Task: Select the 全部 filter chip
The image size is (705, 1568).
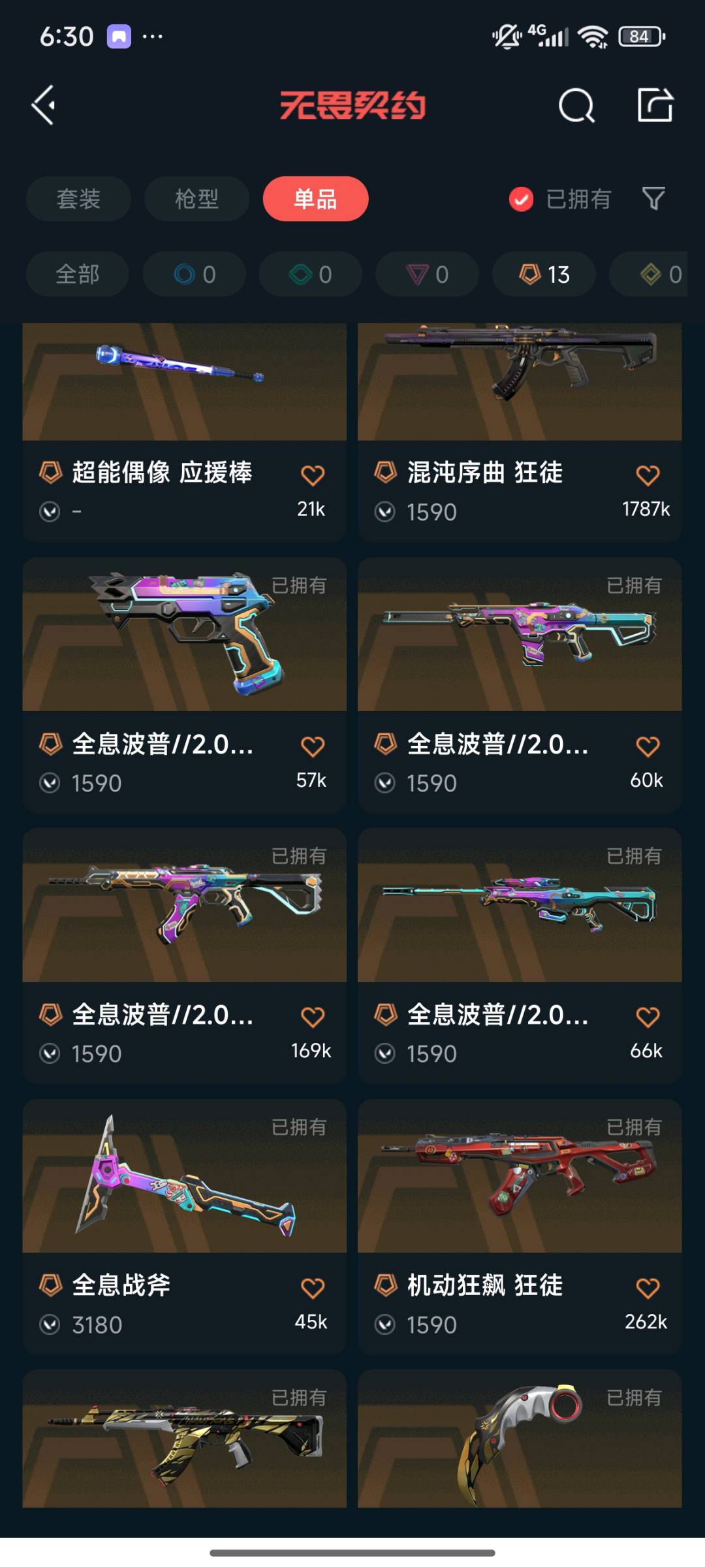Action: pos(77,274)
